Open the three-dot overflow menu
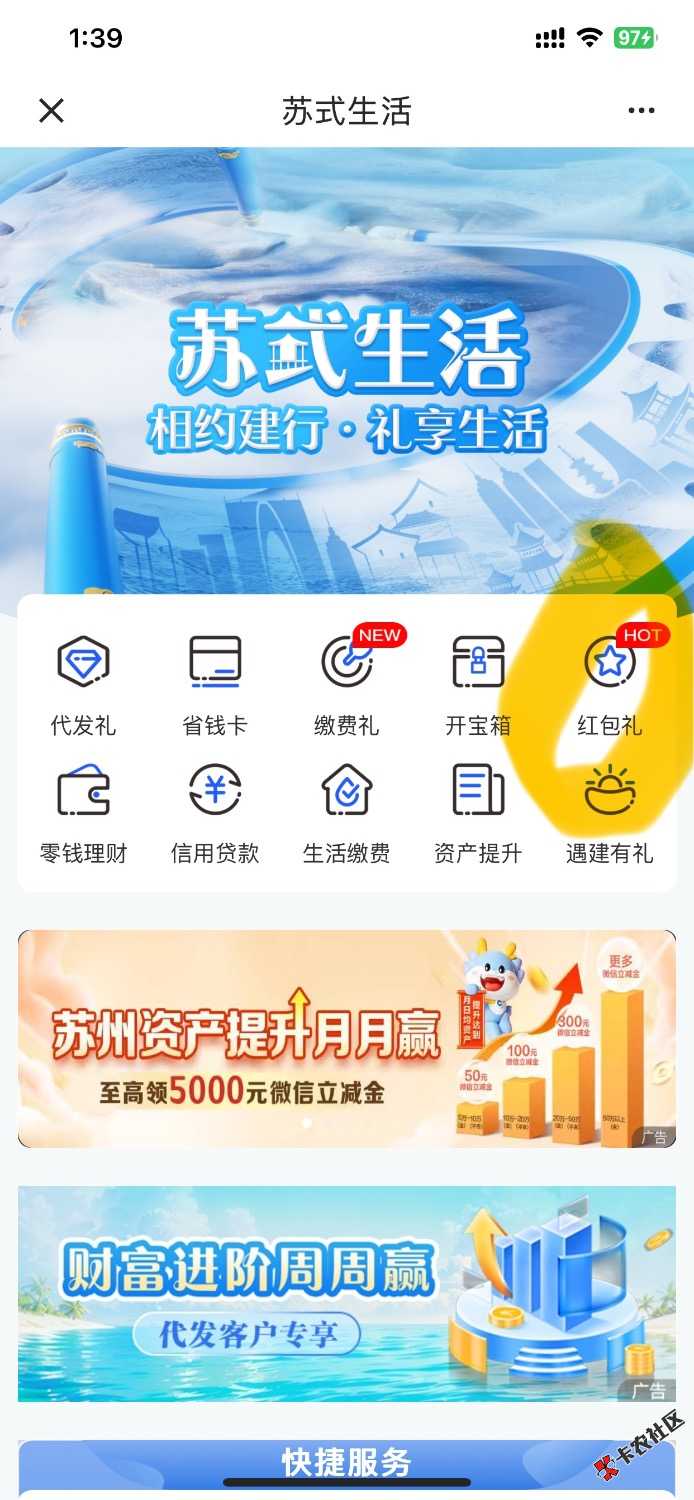The image size is (694, 1500). click(641, 111)
